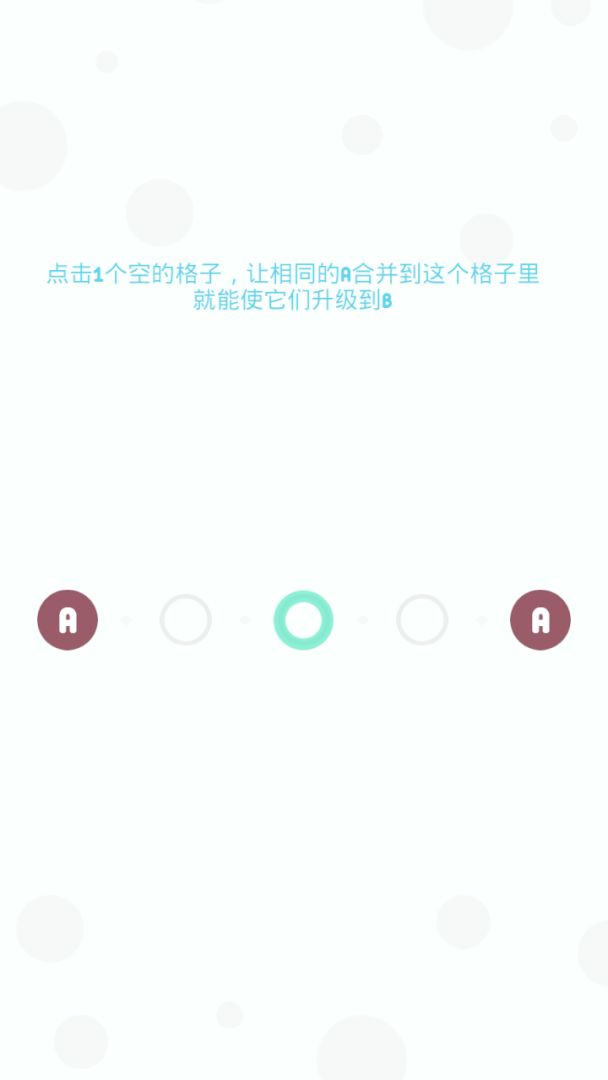
Task: Tap the highlighted teal empty cell
Action: (x=303, y=620)
